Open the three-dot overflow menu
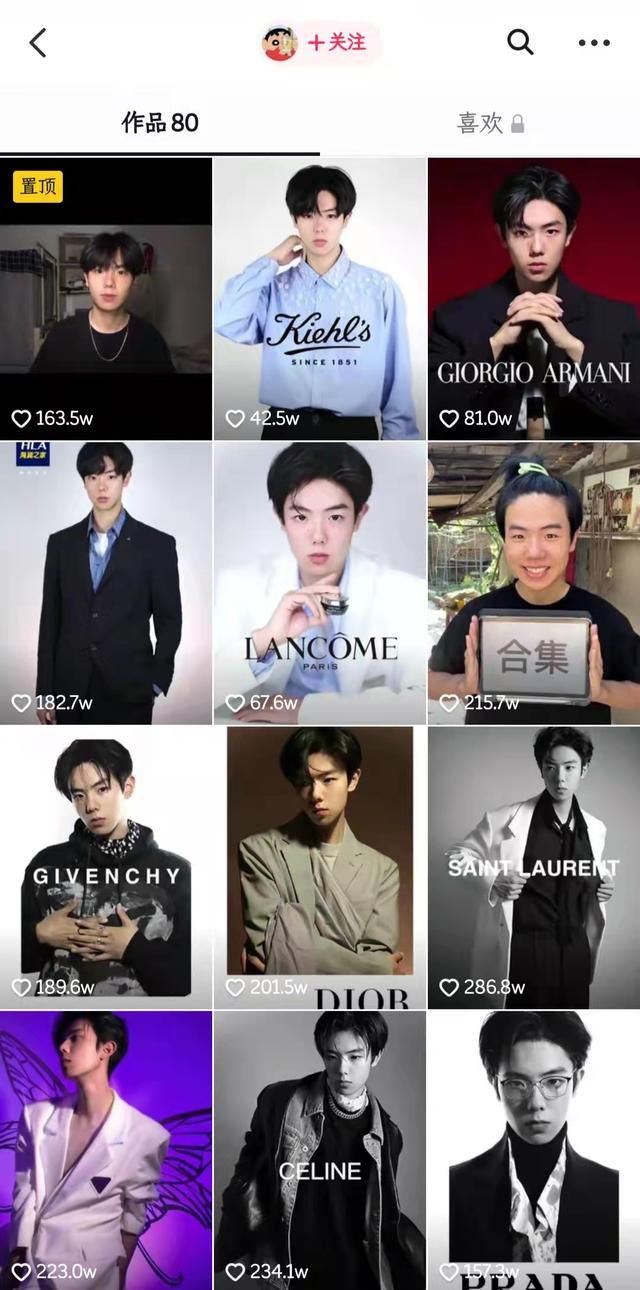Image resolution: width=640 pixels, height=1290 pixels. tap(594, 43)
